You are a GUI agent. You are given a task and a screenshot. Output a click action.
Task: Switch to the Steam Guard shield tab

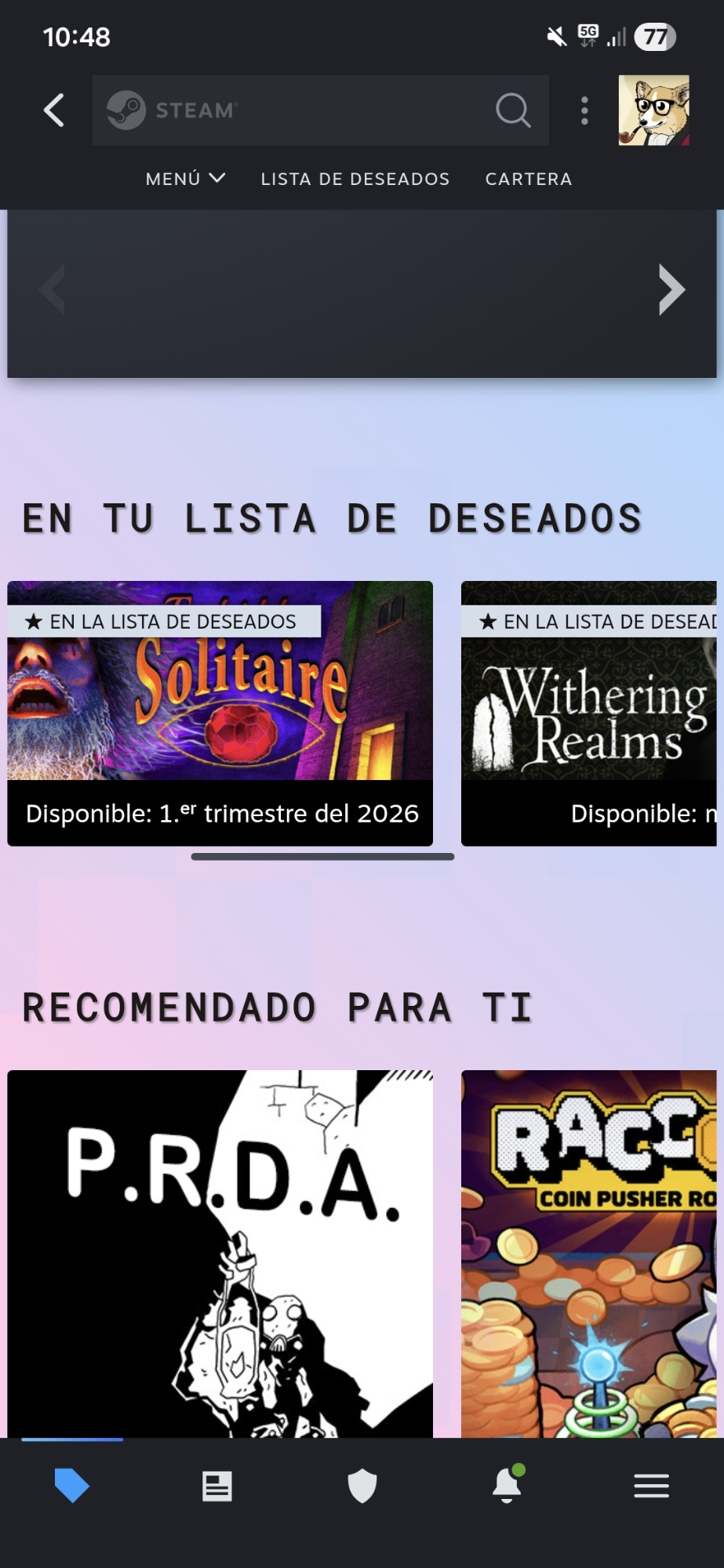coord(362,1486)
